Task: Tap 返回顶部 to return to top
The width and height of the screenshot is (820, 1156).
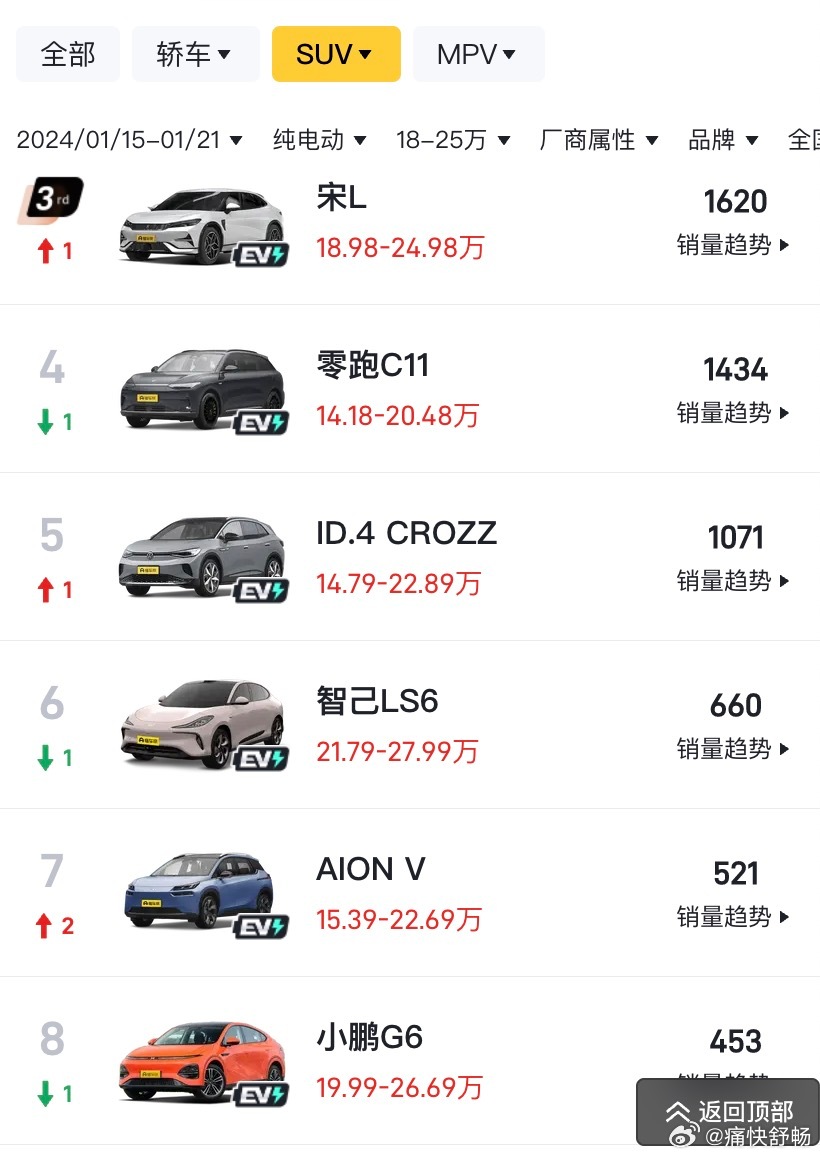Action: [x=729, y=1111]
